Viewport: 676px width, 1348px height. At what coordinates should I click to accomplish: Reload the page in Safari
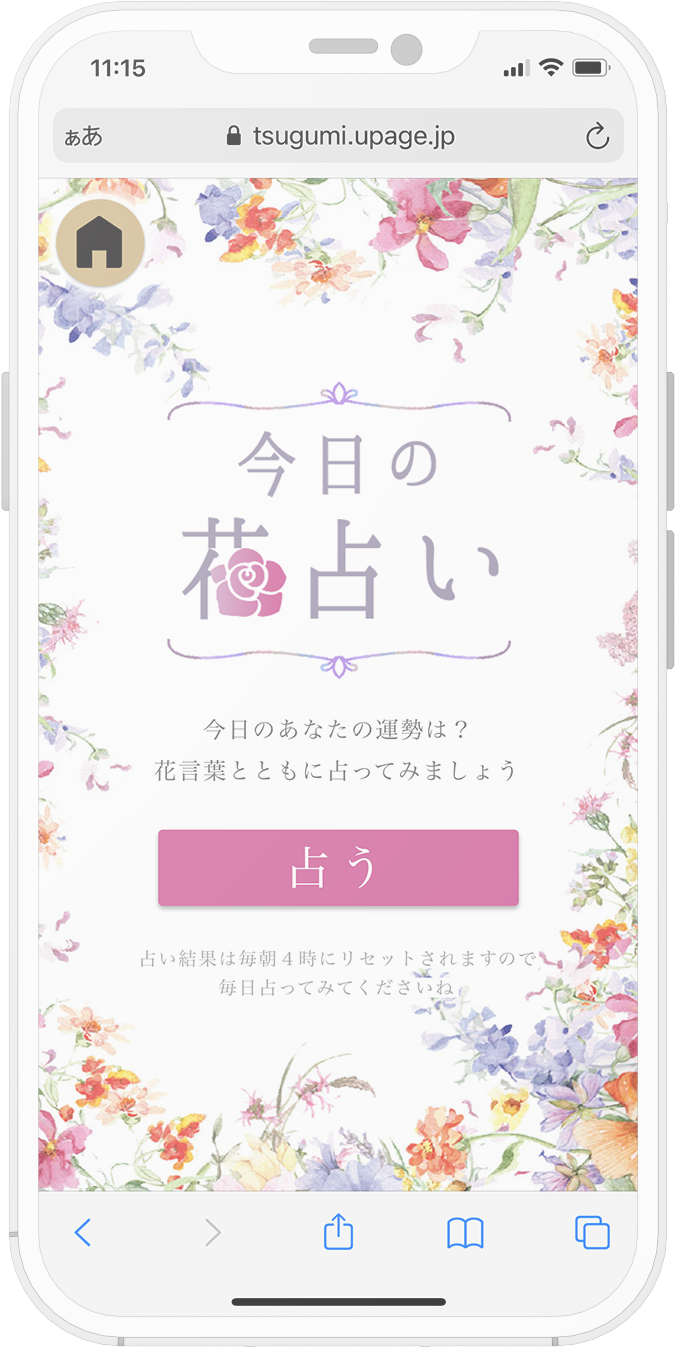point(597,137)
